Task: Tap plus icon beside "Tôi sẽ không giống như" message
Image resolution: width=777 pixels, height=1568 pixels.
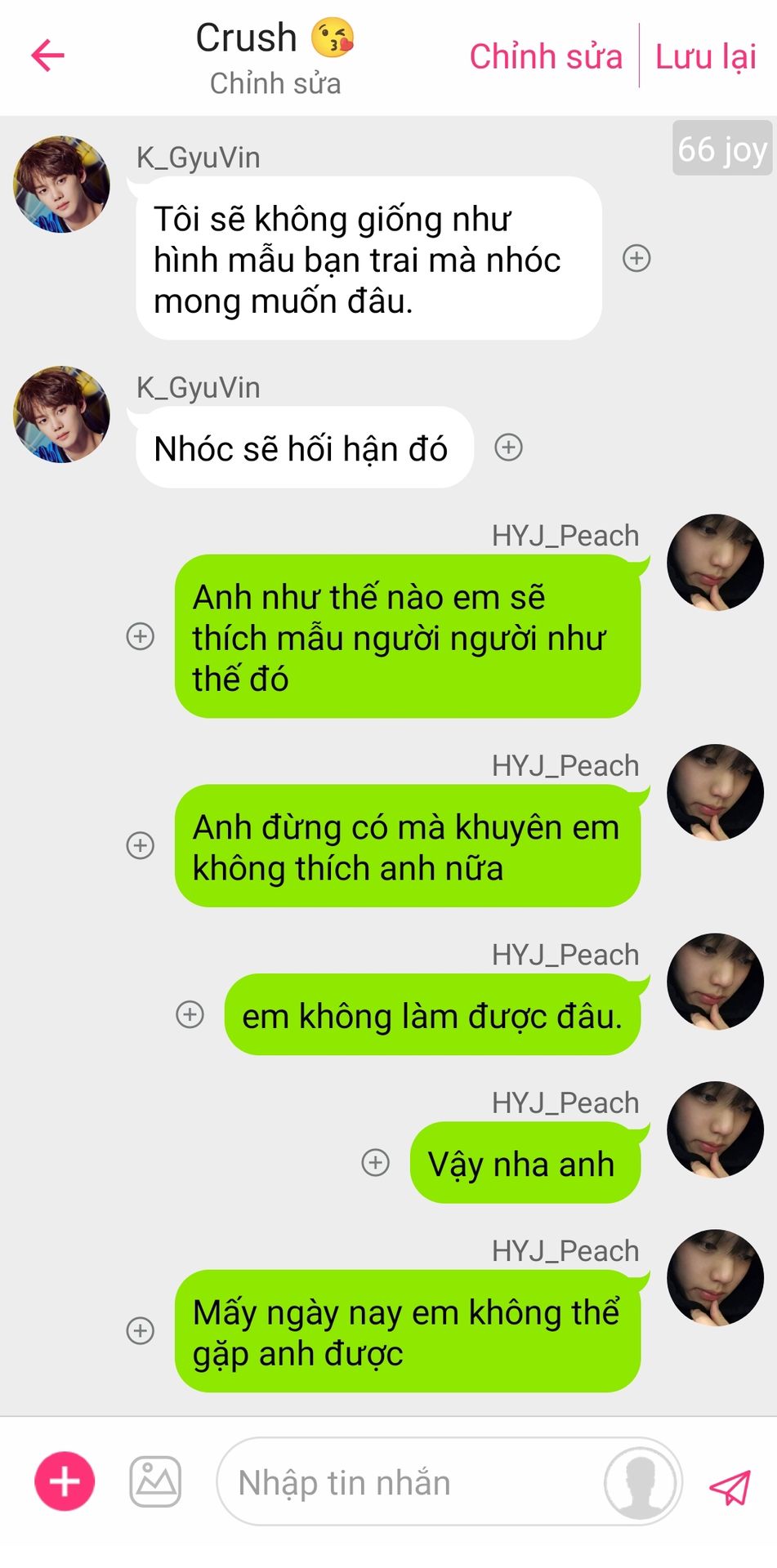Action: point(636,258)
